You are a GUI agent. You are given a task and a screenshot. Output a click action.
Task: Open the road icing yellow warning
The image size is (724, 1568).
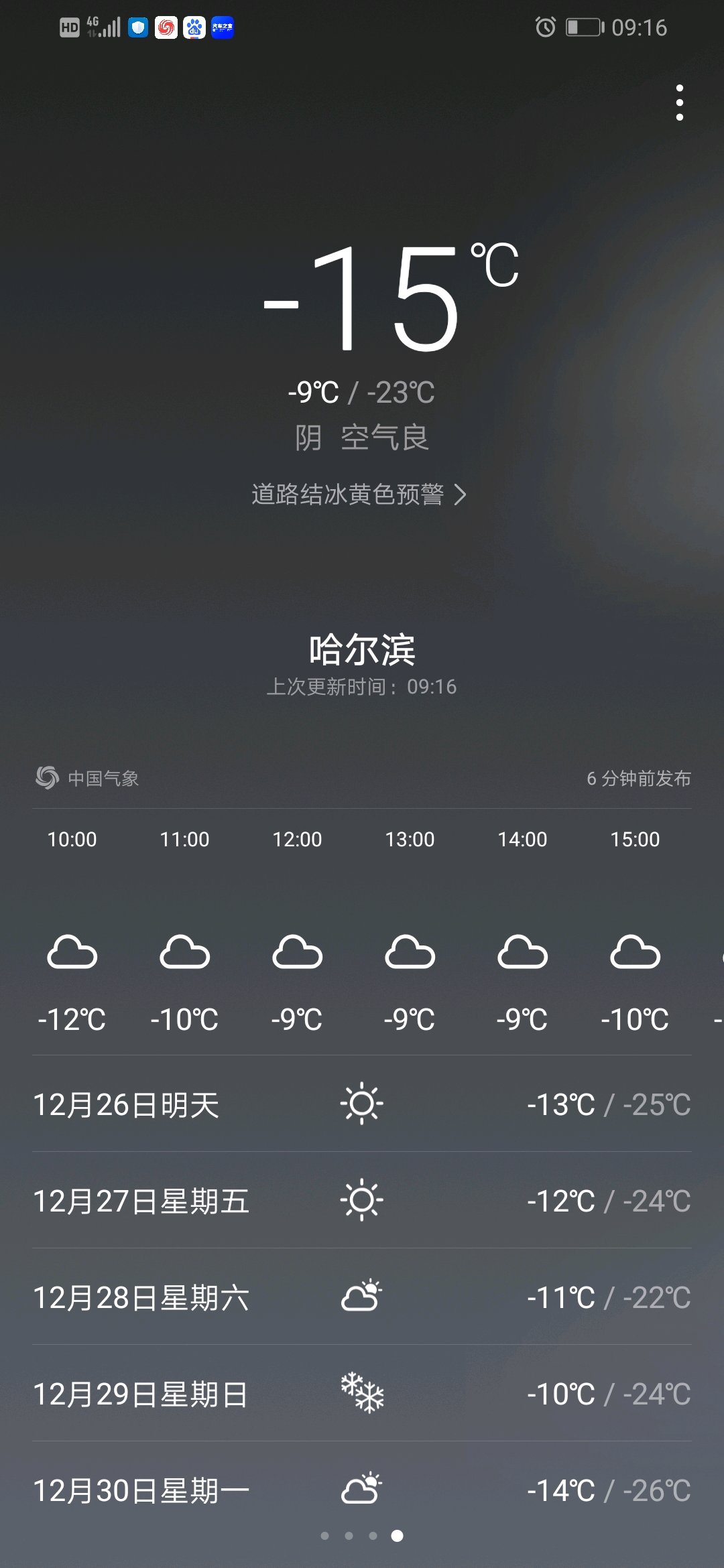pyautogui.click(x=359, y=495)
